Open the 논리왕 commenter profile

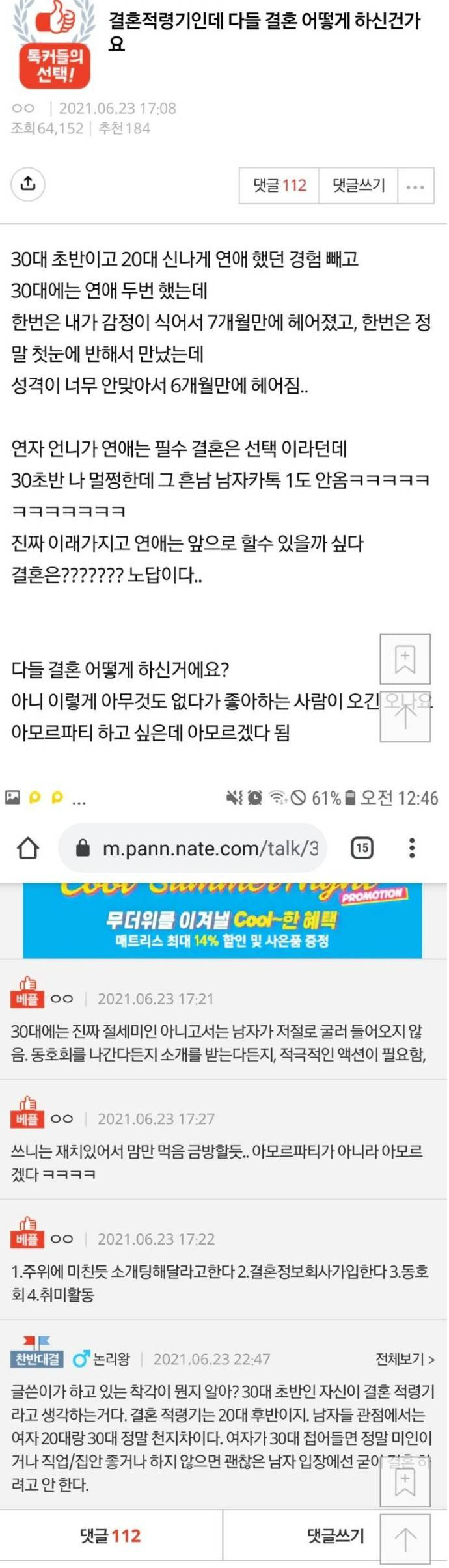point(110,1358)
